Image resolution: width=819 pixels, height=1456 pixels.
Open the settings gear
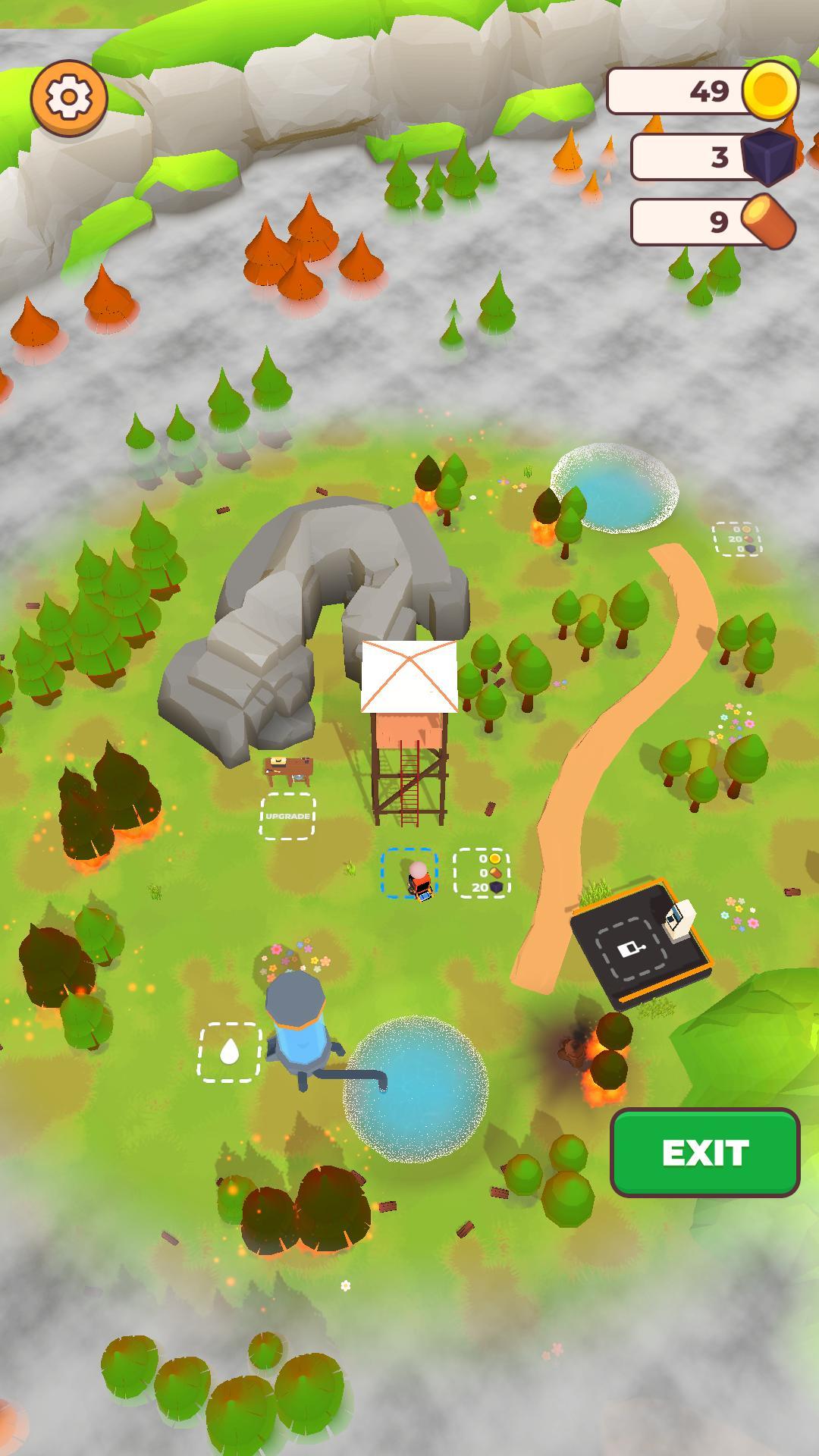point(69,98)
